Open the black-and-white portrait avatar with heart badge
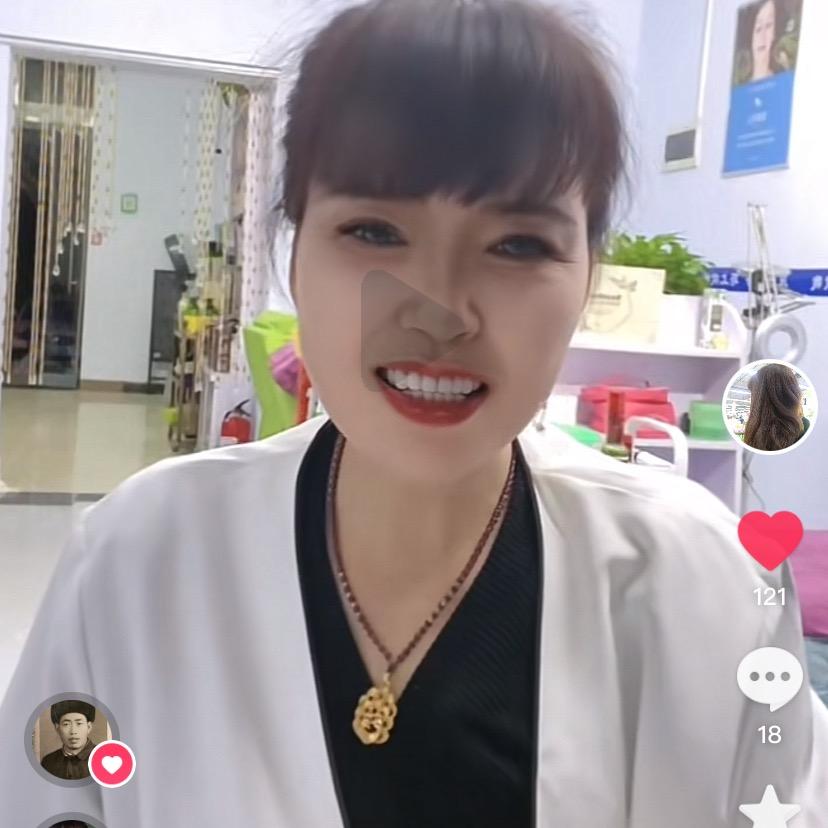Image resolution: width=828 pixels, height=828 pixels. pos(71,739)
